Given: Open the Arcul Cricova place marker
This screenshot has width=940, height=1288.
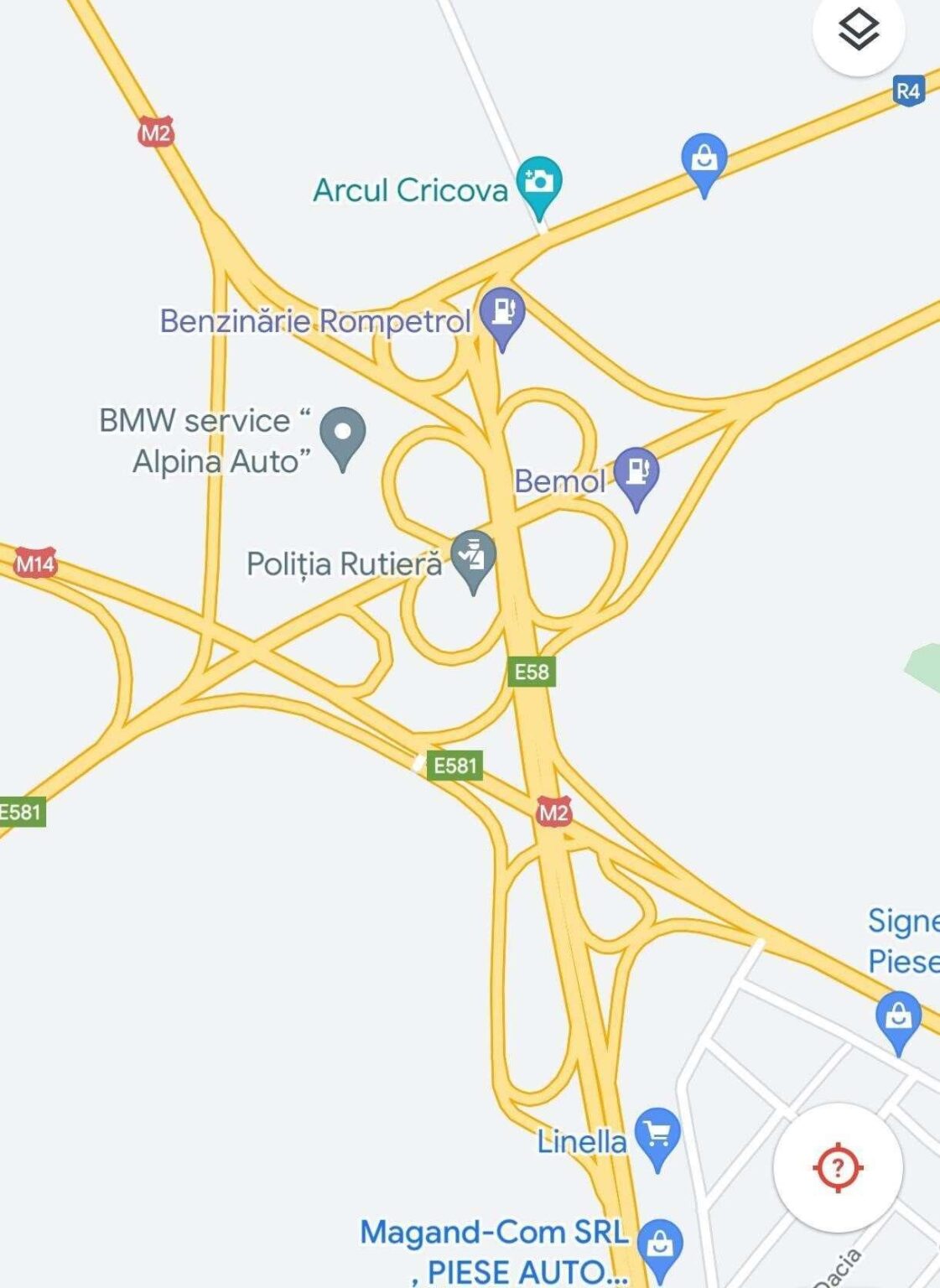Looking at the screenshot, I should (x=538, y=183).
